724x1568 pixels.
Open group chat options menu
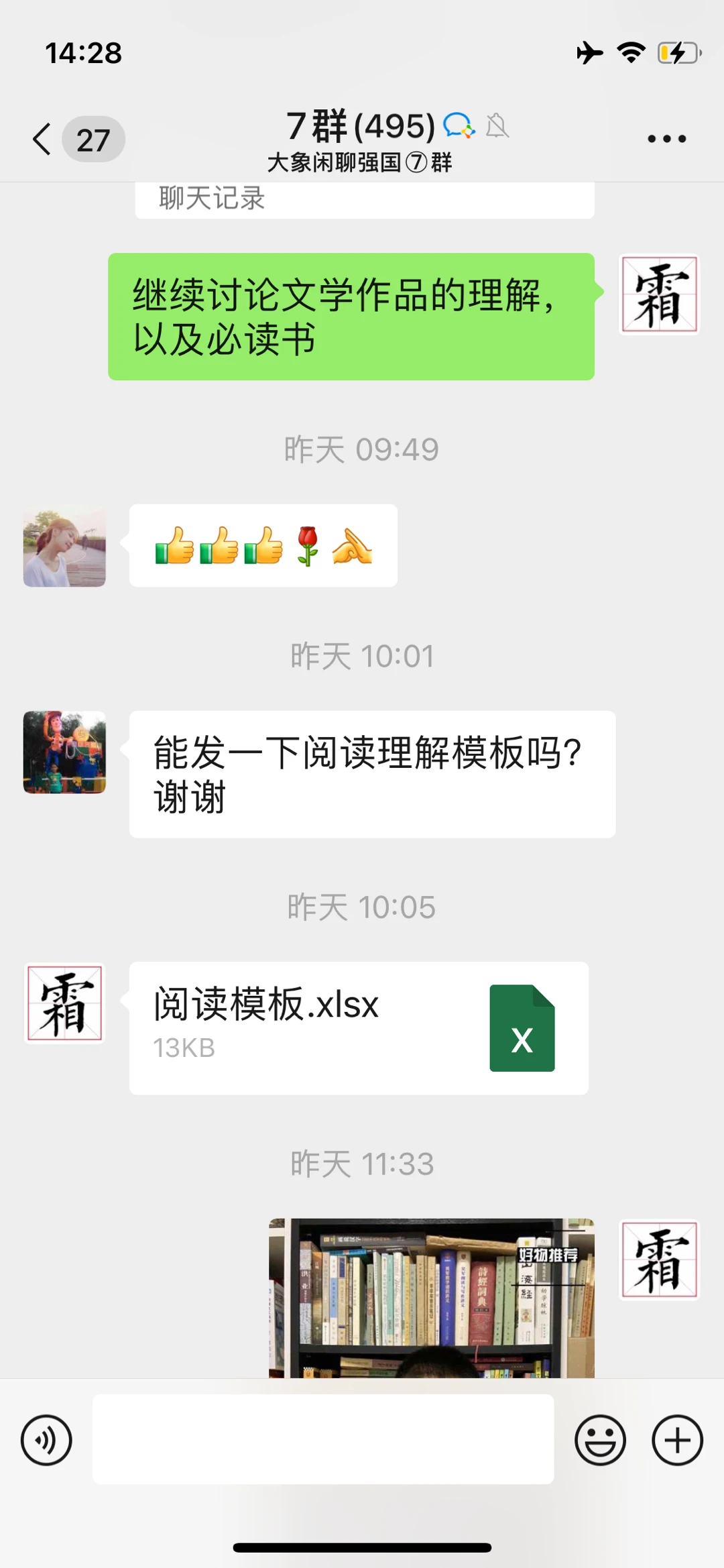pos(666,139)
